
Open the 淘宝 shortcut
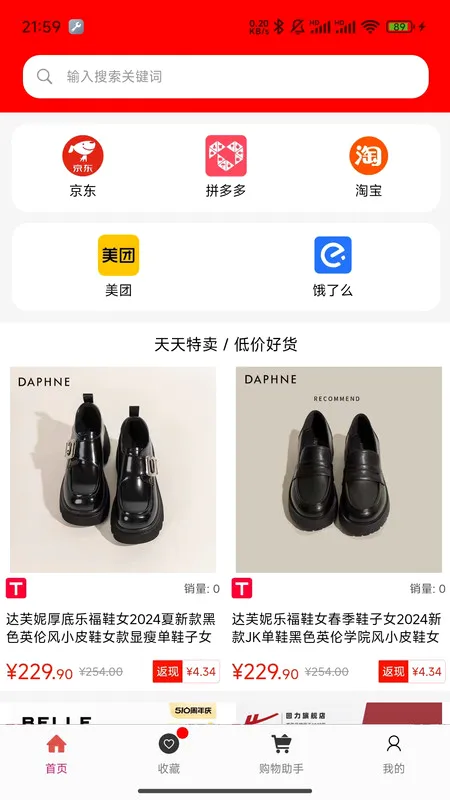pos(368,167)
